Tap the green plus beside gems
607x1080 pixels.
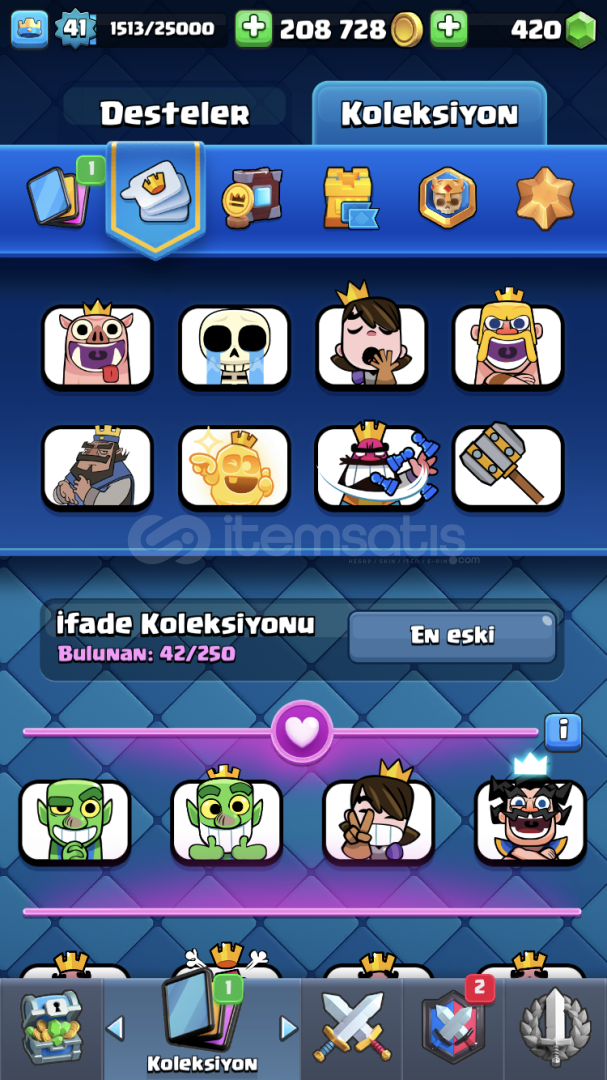pyautogui.click(x=449, y=28)
